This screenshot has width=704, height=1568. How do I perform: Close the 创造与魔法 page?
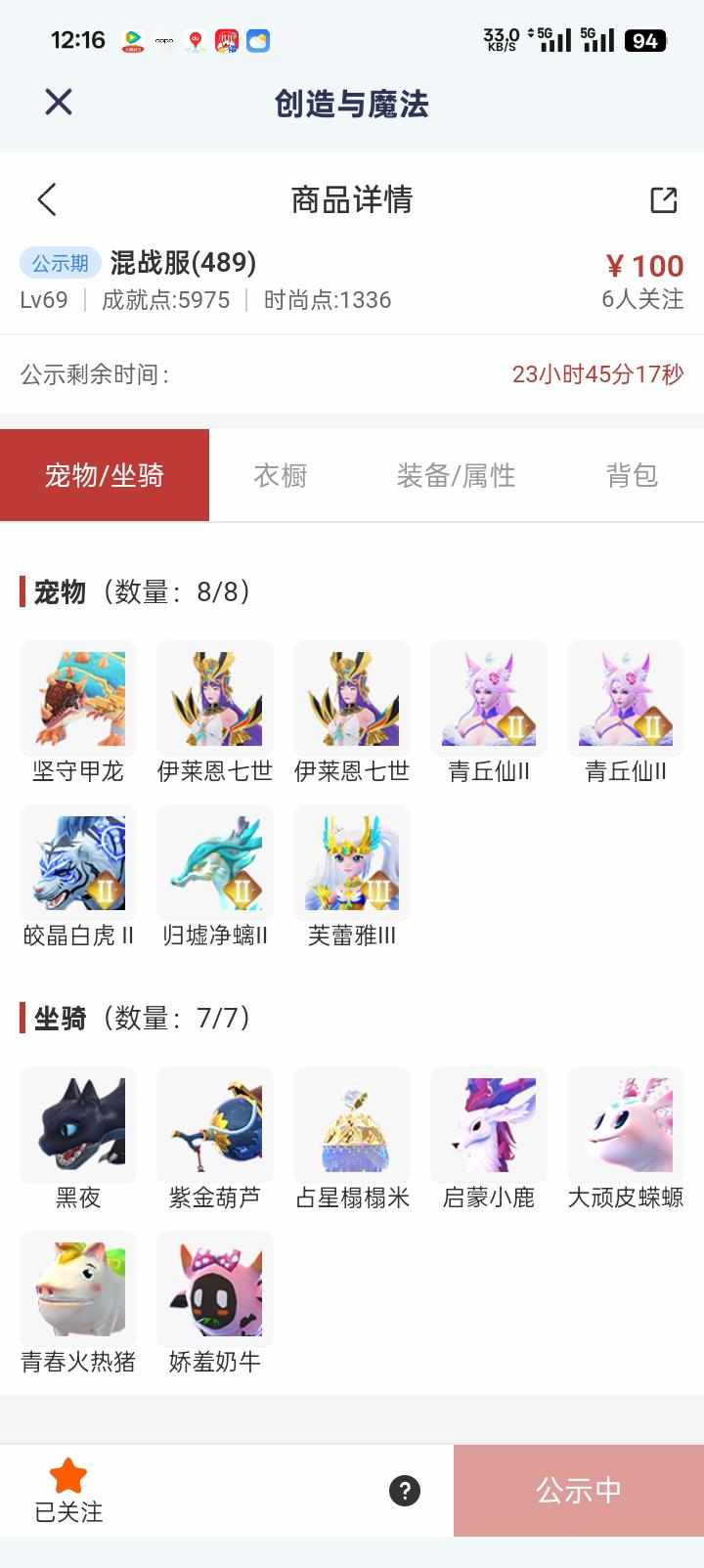coord(59,102)
